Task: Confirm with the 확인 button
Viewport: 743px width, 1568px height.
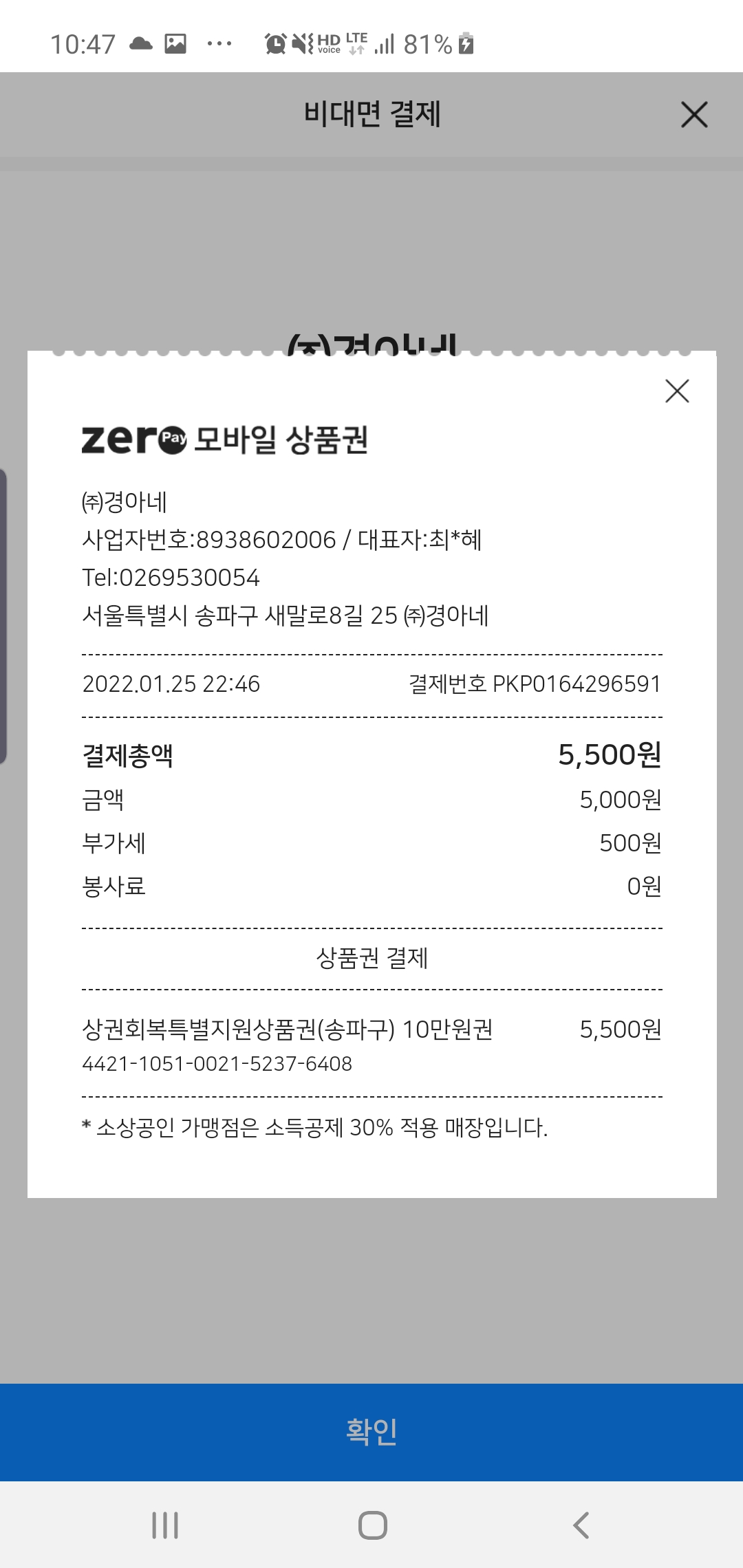Action: pyautogui.click(x=371, y=1432)
